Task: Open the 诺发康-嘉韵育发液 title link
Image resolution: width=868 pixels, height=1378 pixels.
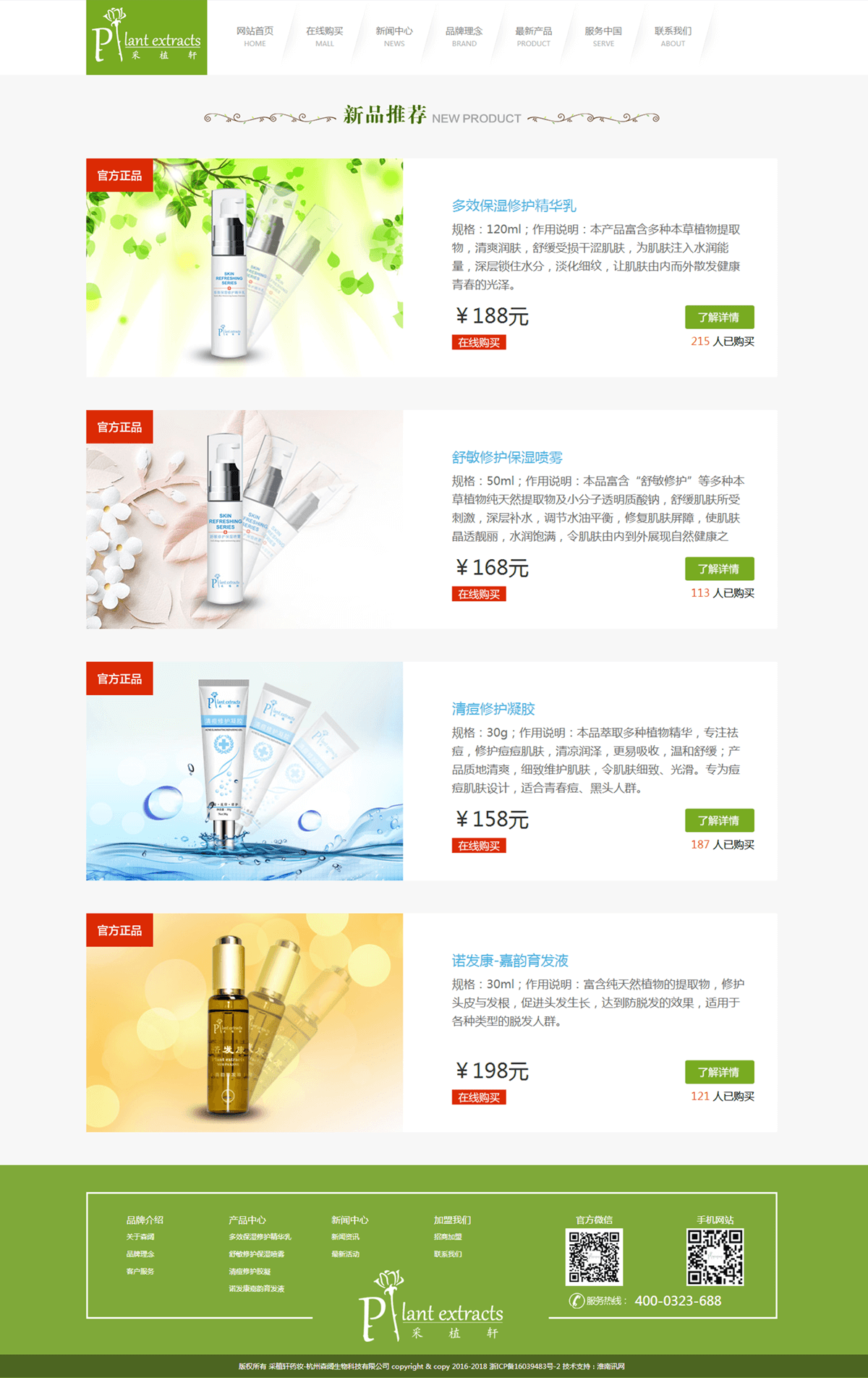Action: click(x=510, y=960)
